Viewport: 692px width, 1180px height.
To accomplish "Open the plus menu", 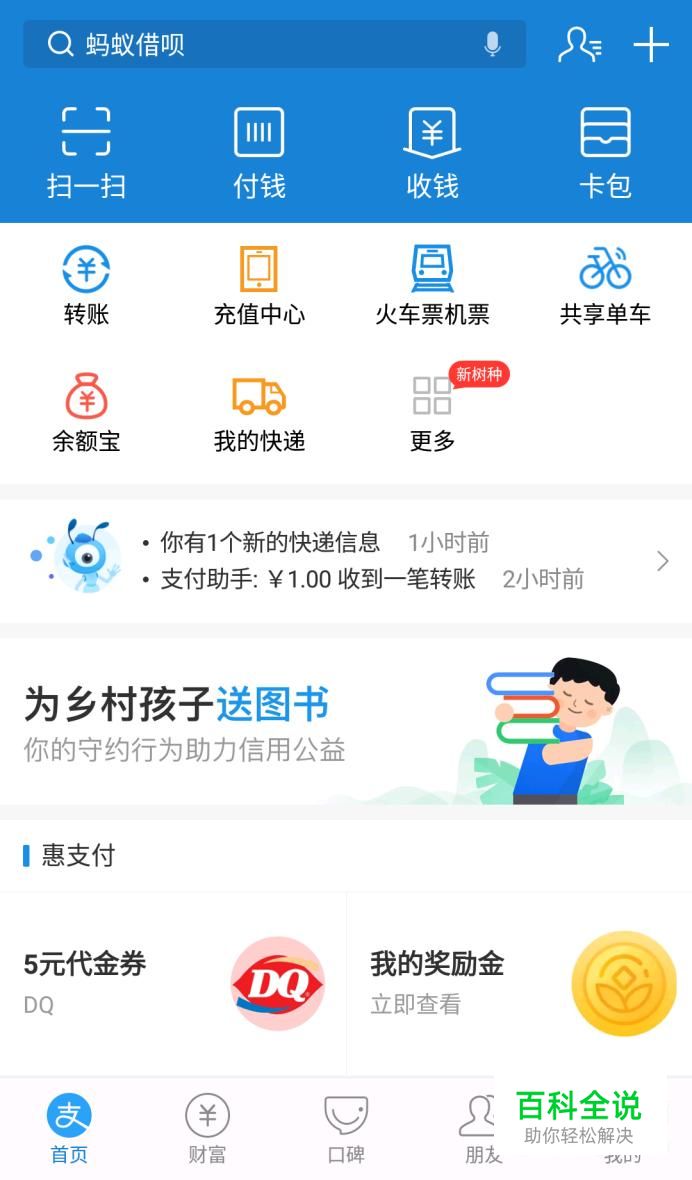I will [x=651, y=44].
